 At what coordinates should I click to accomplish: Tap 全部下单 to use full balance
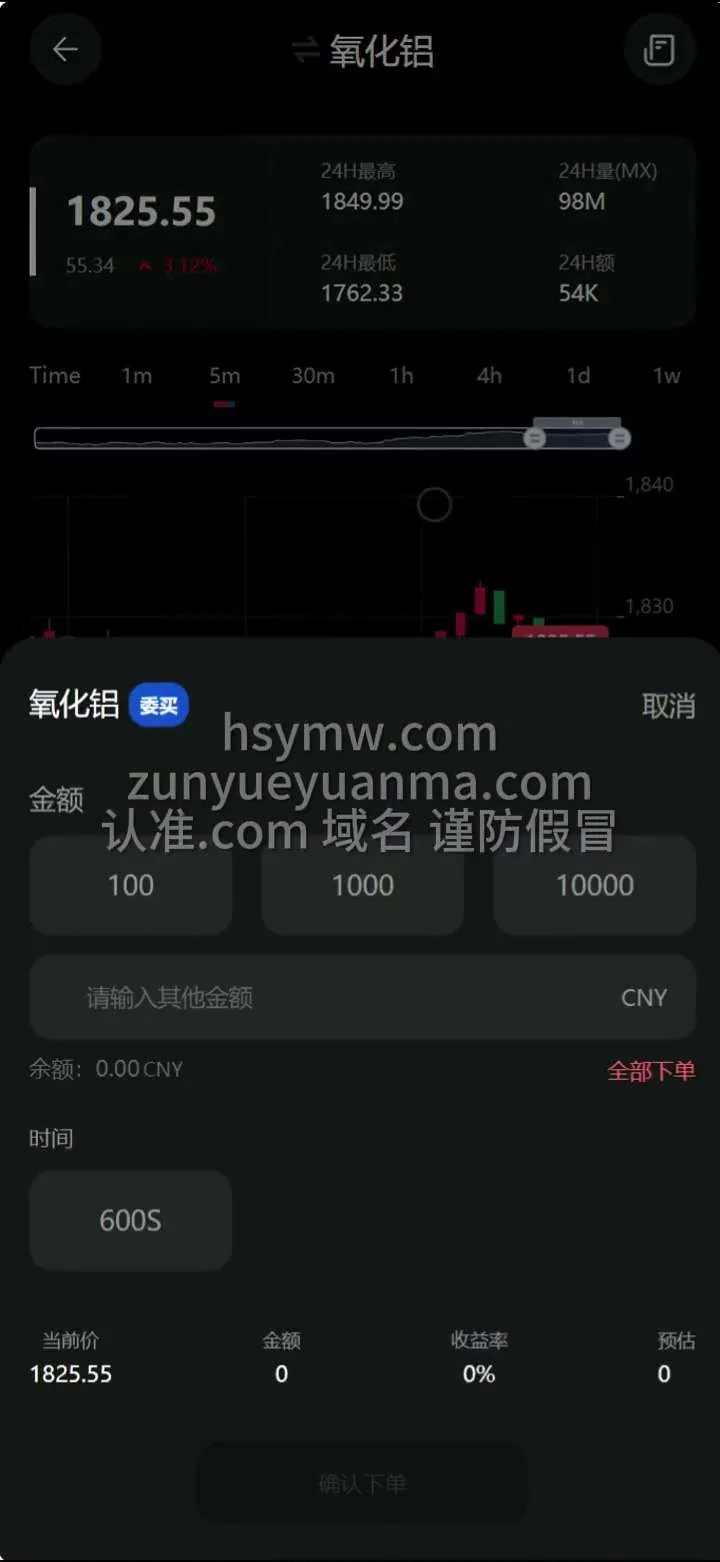(x=651, y=1071)
